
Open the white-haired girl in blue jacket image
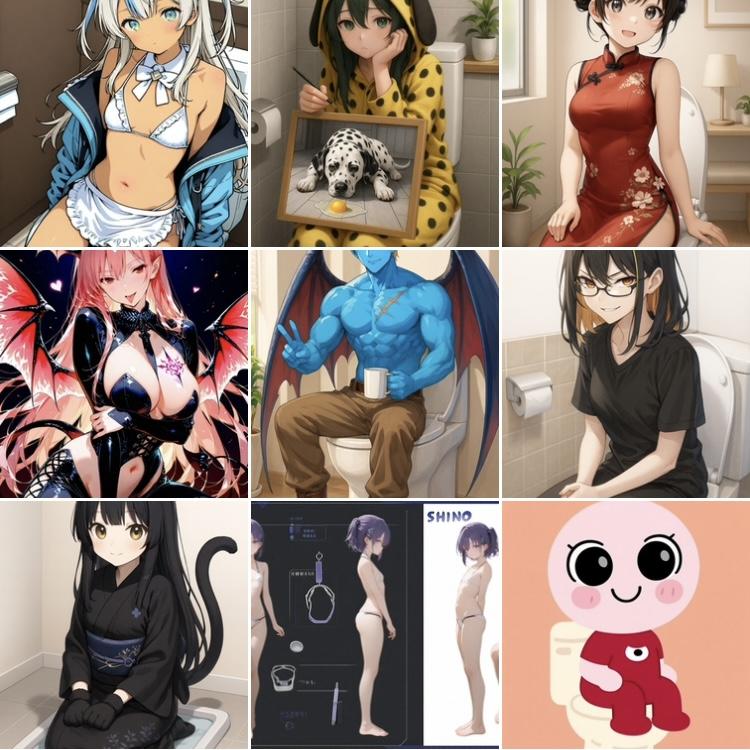tap(124, 123)
